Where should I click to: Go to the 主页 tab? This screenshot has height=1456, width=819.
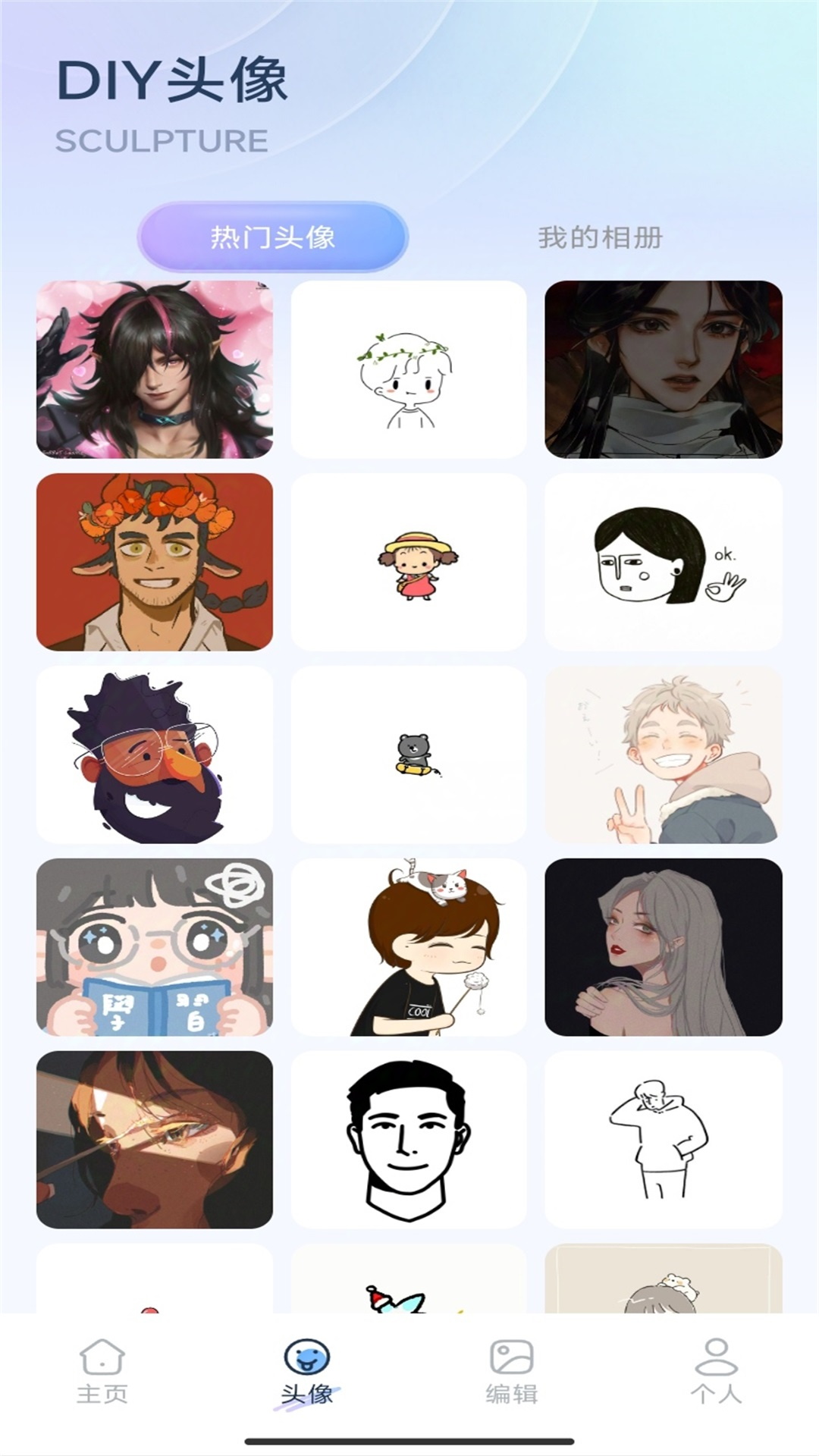pos(102,1370)
